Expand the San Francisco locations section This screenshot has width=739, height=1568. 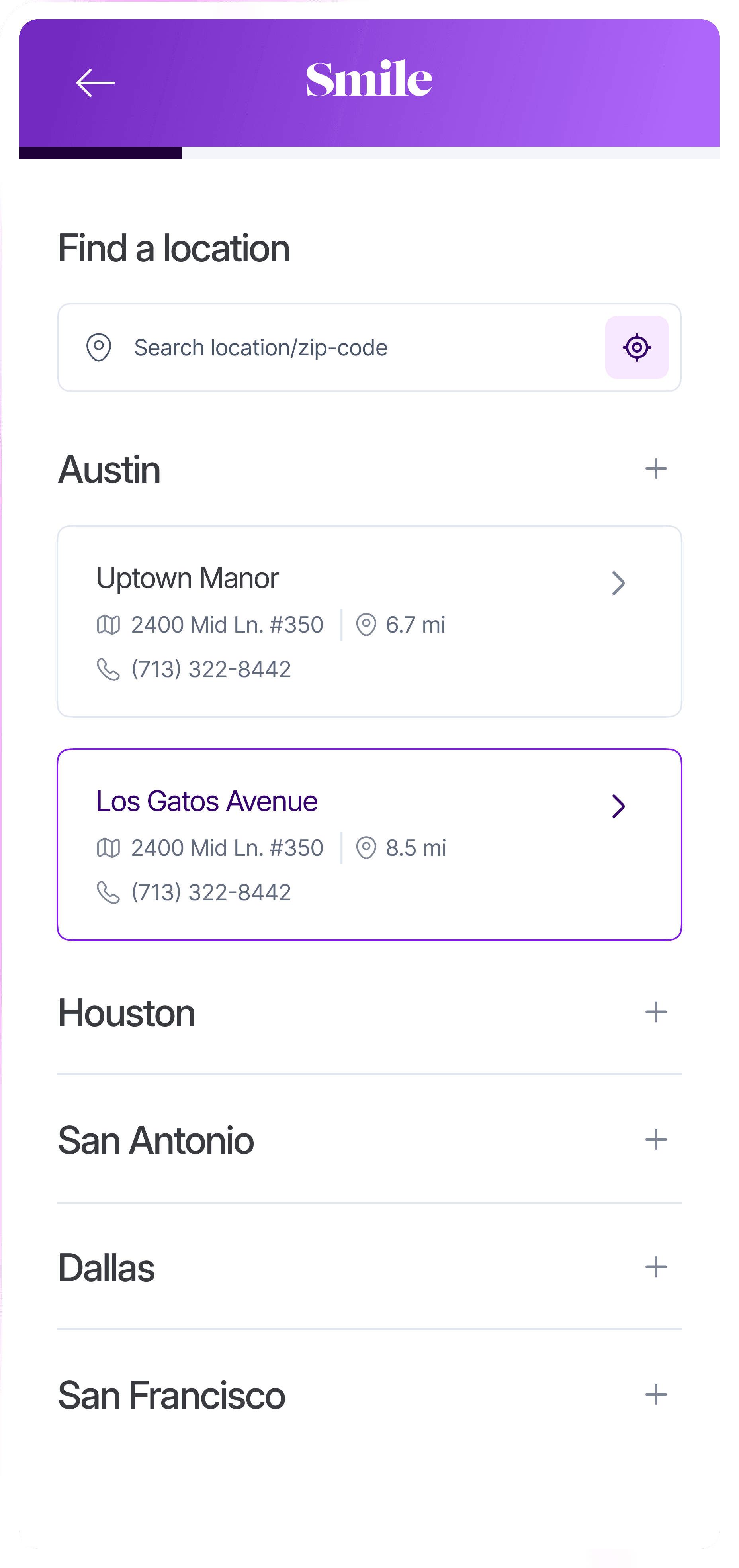point(656,1395)
